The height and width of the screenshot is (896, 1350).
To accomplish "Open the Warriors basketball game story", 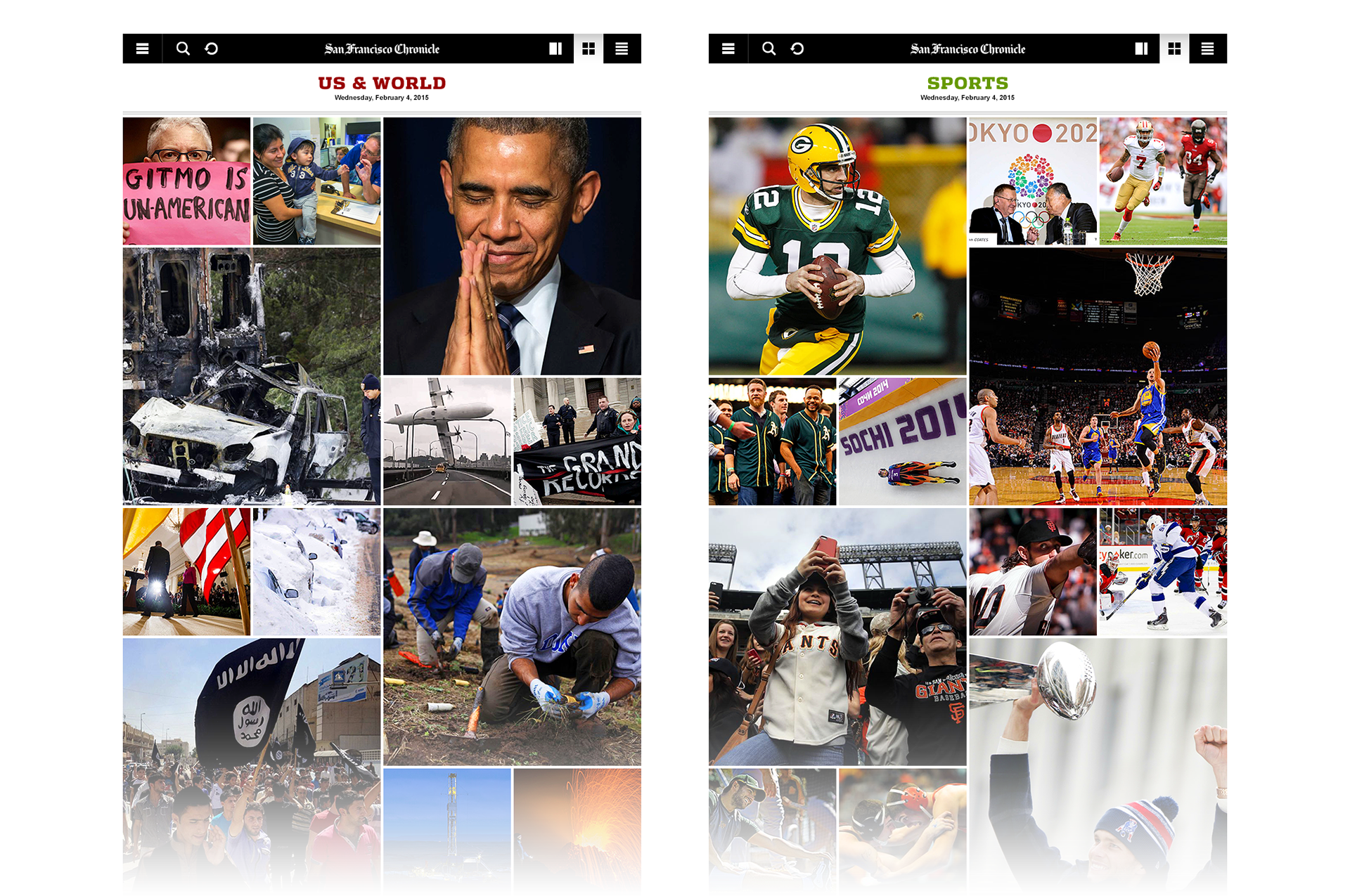I will pyautogui.click(x=1098, y=376).
